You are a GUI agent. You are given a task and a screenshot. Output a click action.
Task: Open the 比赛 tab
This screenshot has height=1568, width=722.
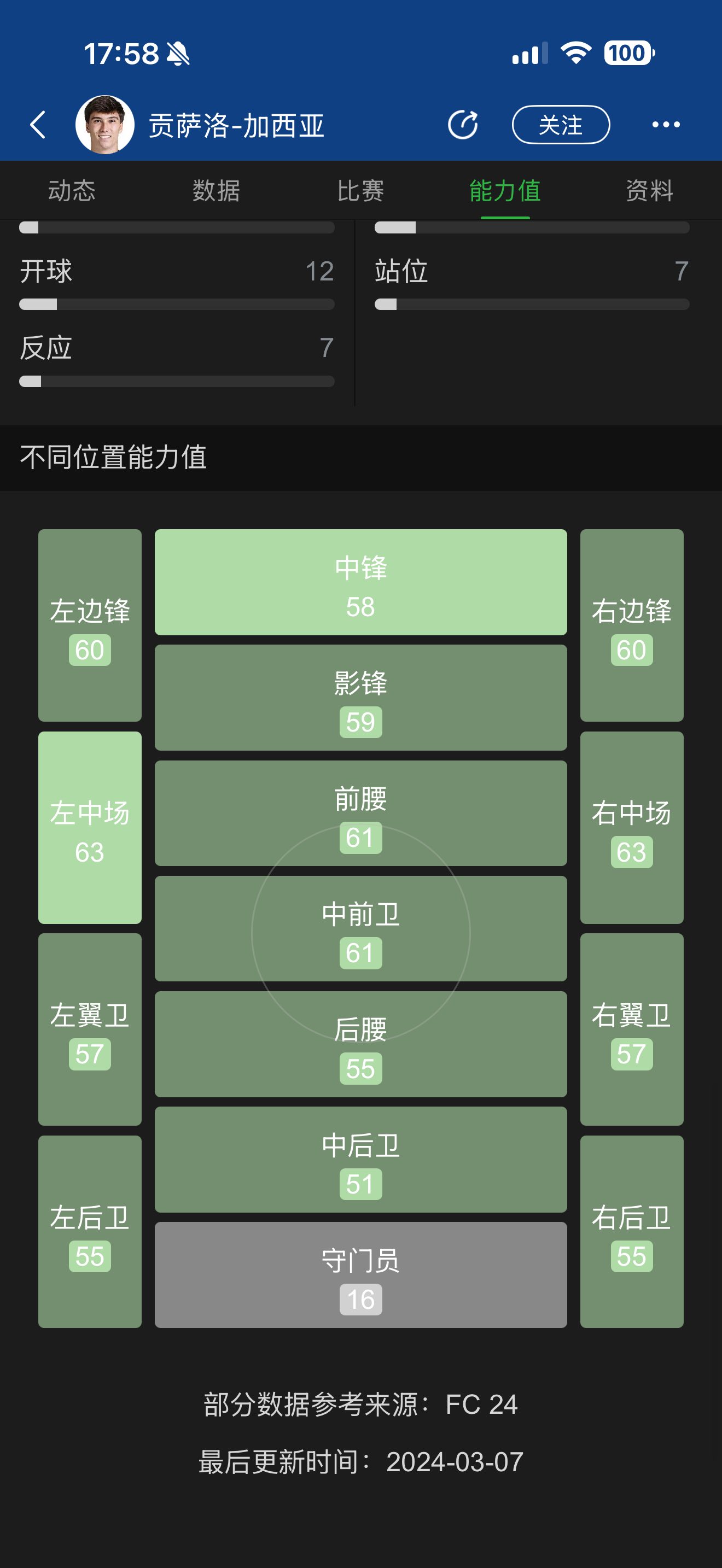(360, 190)
